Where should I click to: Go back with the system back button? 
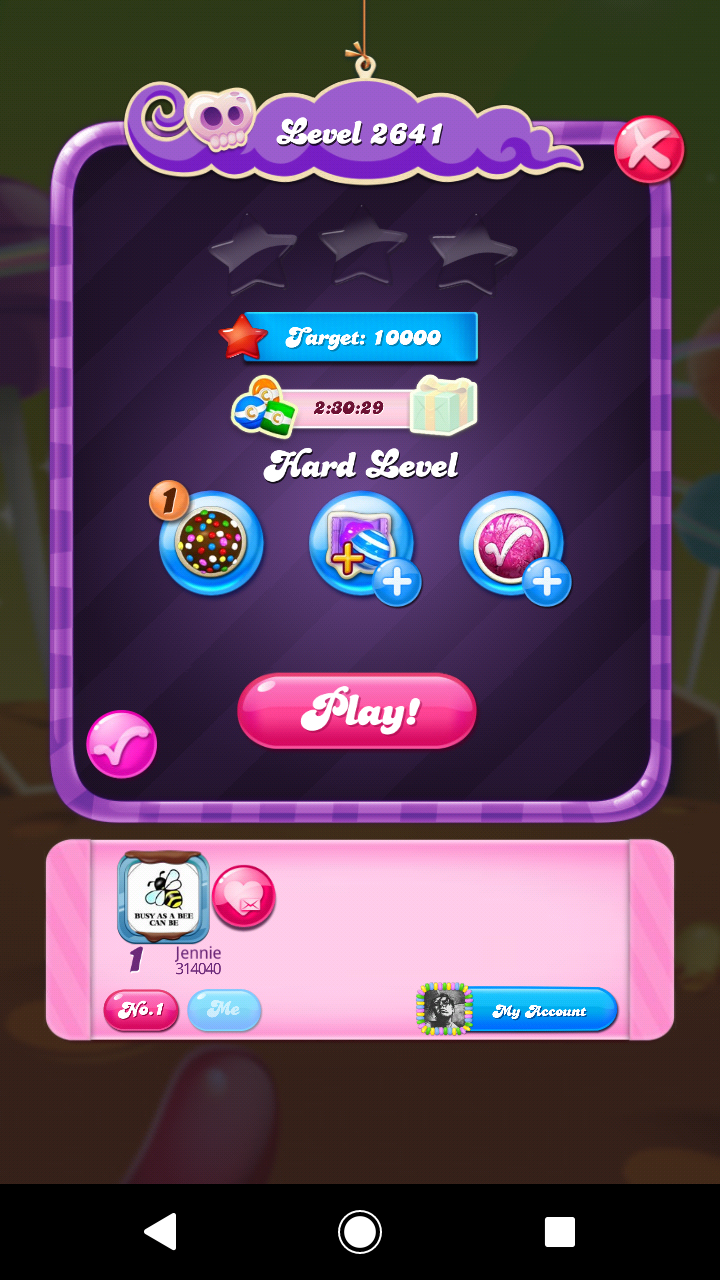[160, 1232]
